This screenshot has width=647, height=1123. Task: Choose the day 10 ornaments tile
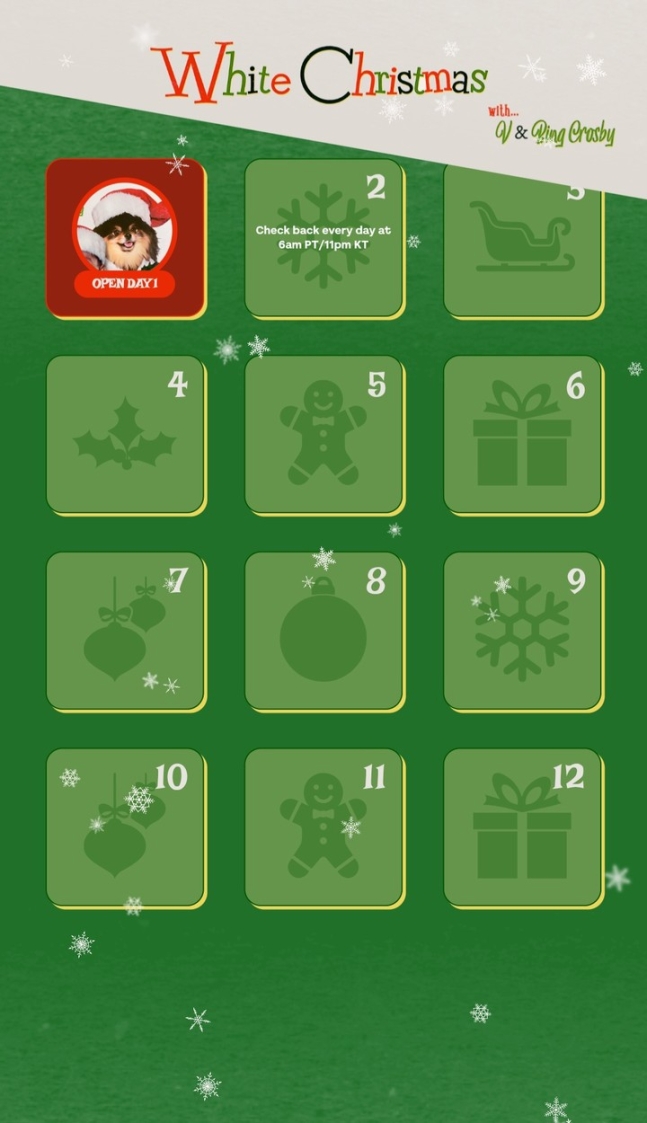(125, 827)
